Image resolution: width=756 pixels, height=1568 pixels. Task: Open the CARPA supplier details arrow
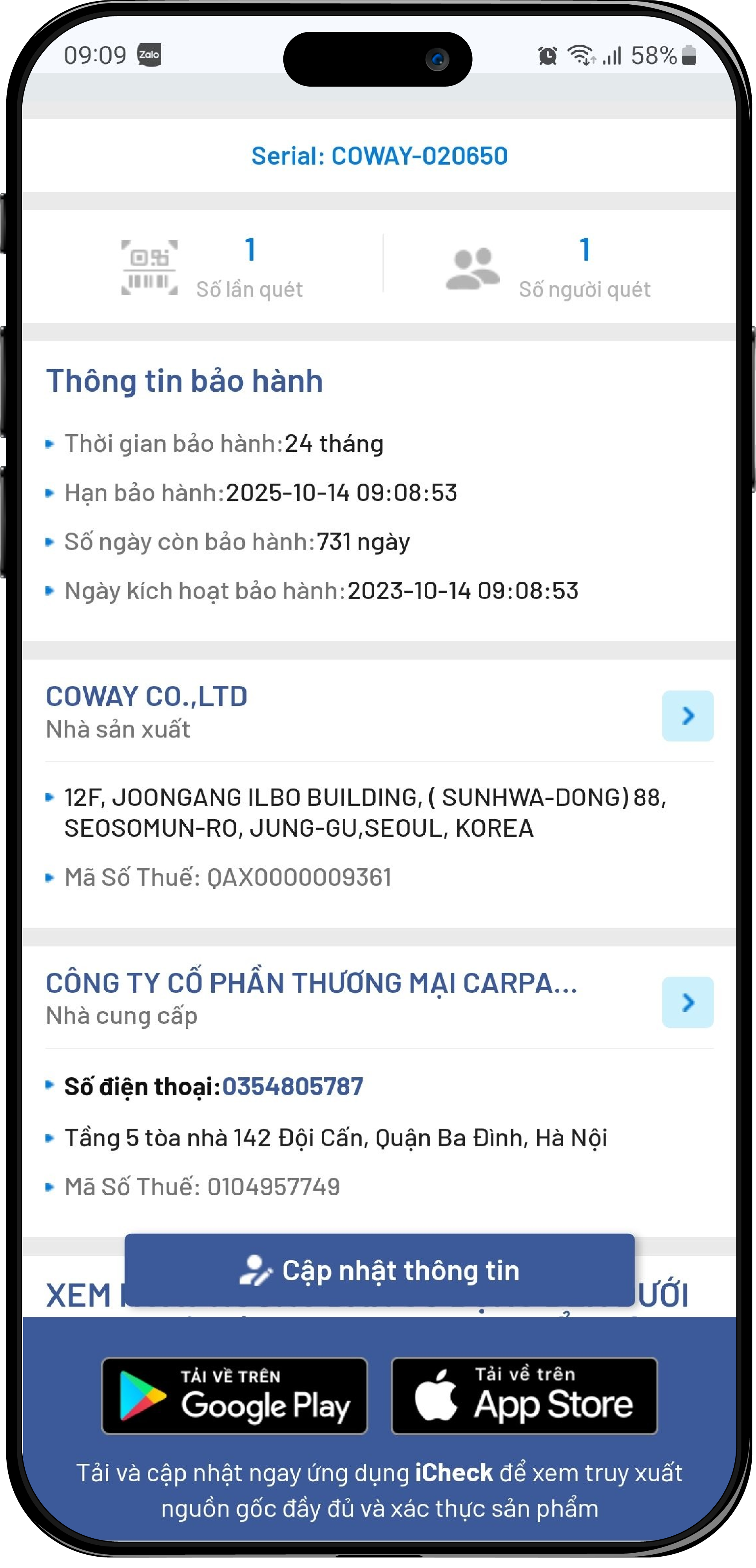687,1002
